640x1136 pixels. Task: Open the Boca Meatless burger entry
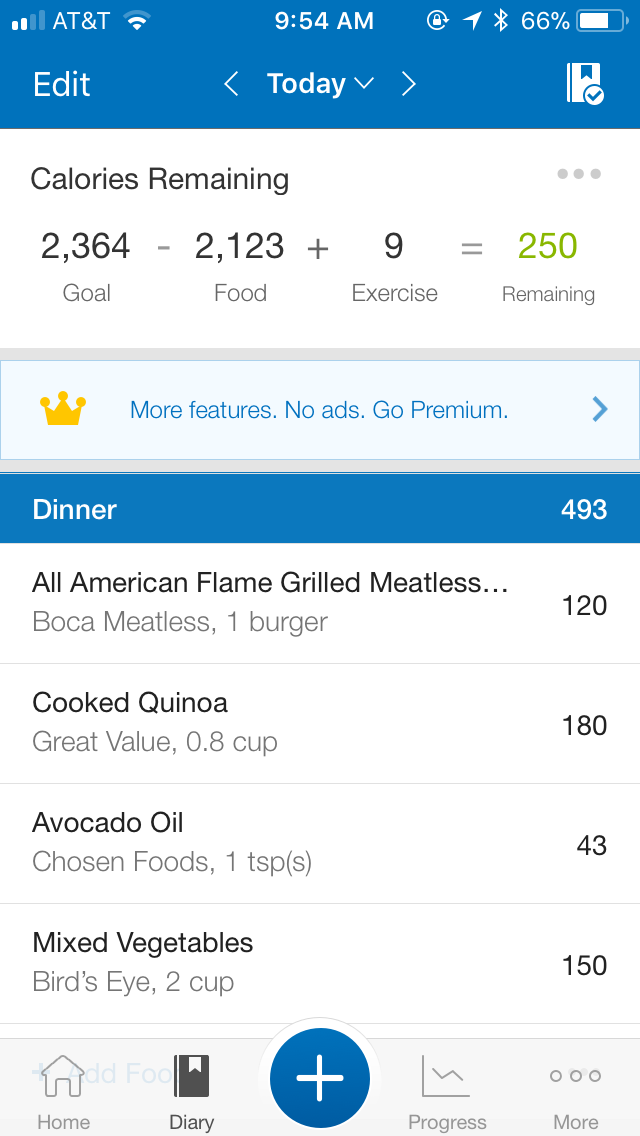(x=320, y=603)
